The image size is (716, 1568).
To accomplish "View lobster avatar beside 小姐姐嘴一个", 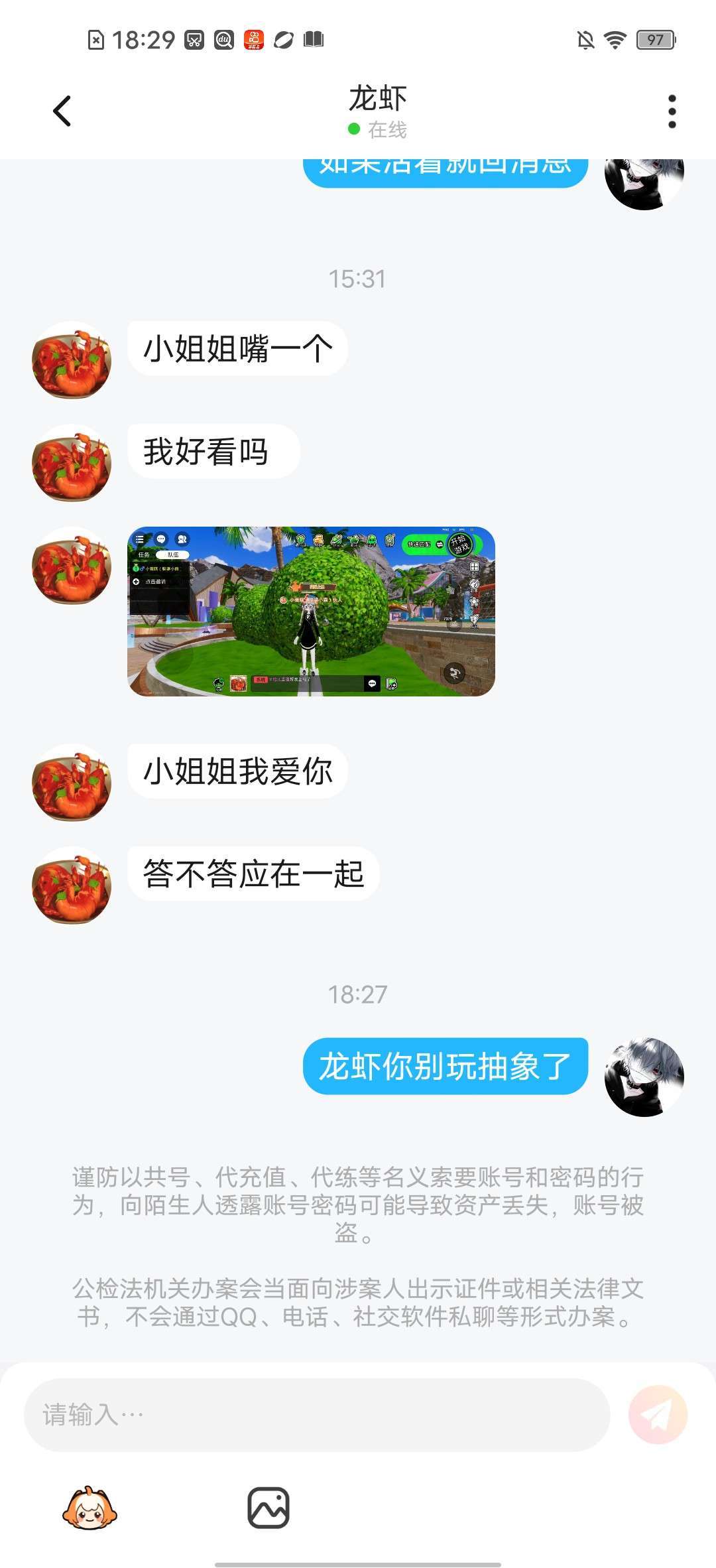I will click(x=72, y=360).
